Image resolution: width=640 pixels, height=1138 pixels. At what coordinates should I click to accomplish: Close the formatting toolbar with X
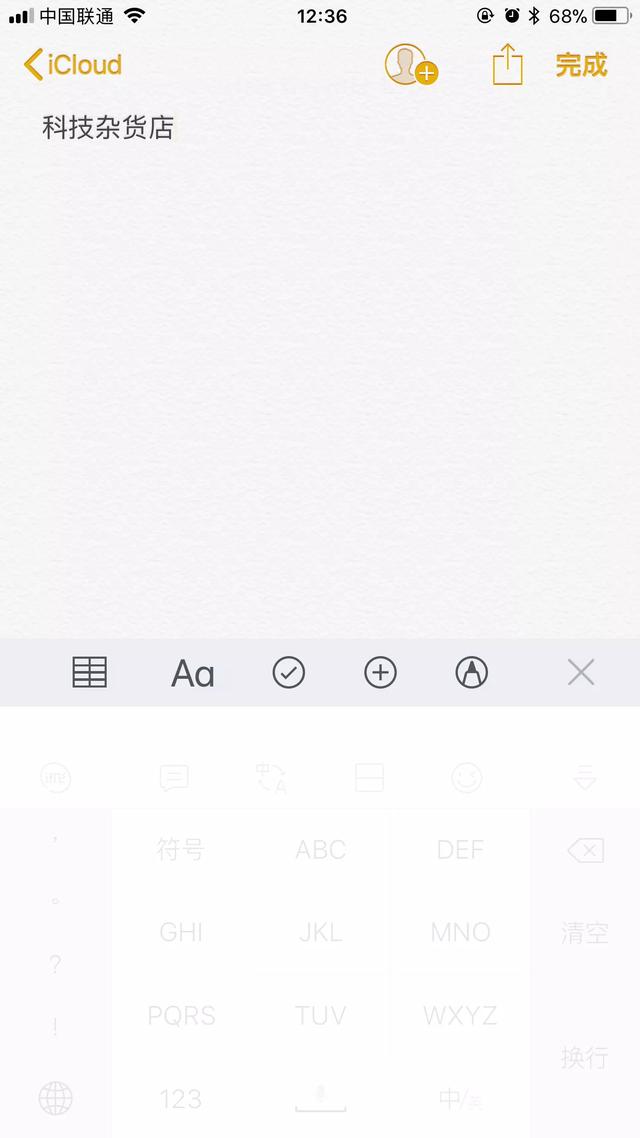[x=581, y=673]
